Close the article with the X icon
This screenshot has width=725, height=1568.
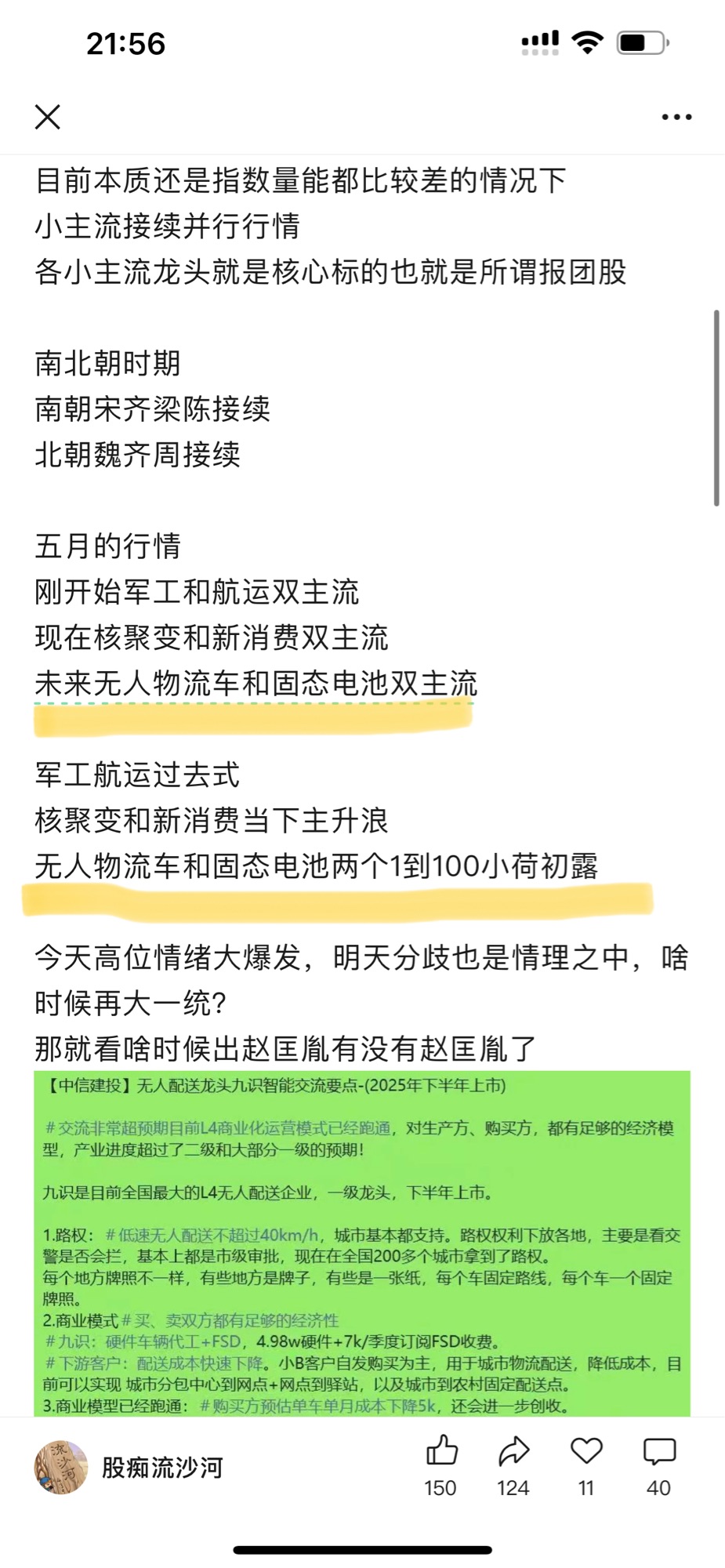48,117
